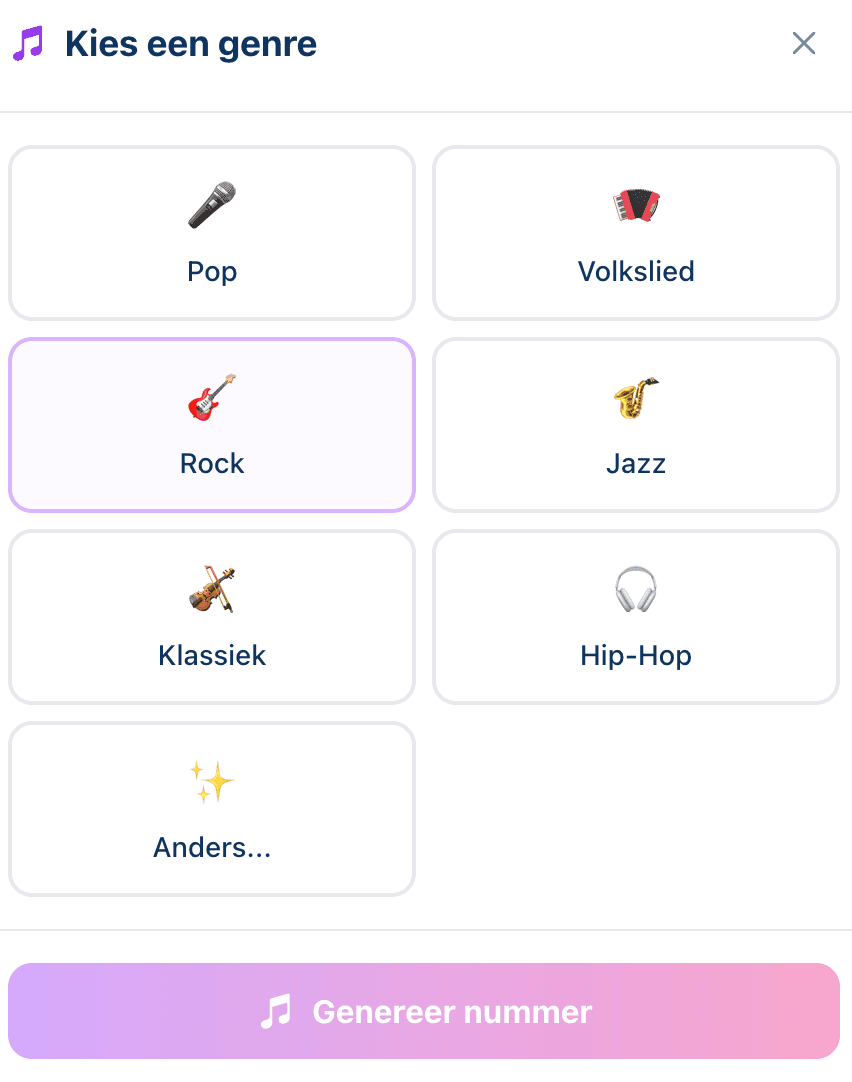Image resolution: width=852 pixels, height=1082 pixels.
Task: Click the Kies een genre title text
Action: [x=190, y=43]
